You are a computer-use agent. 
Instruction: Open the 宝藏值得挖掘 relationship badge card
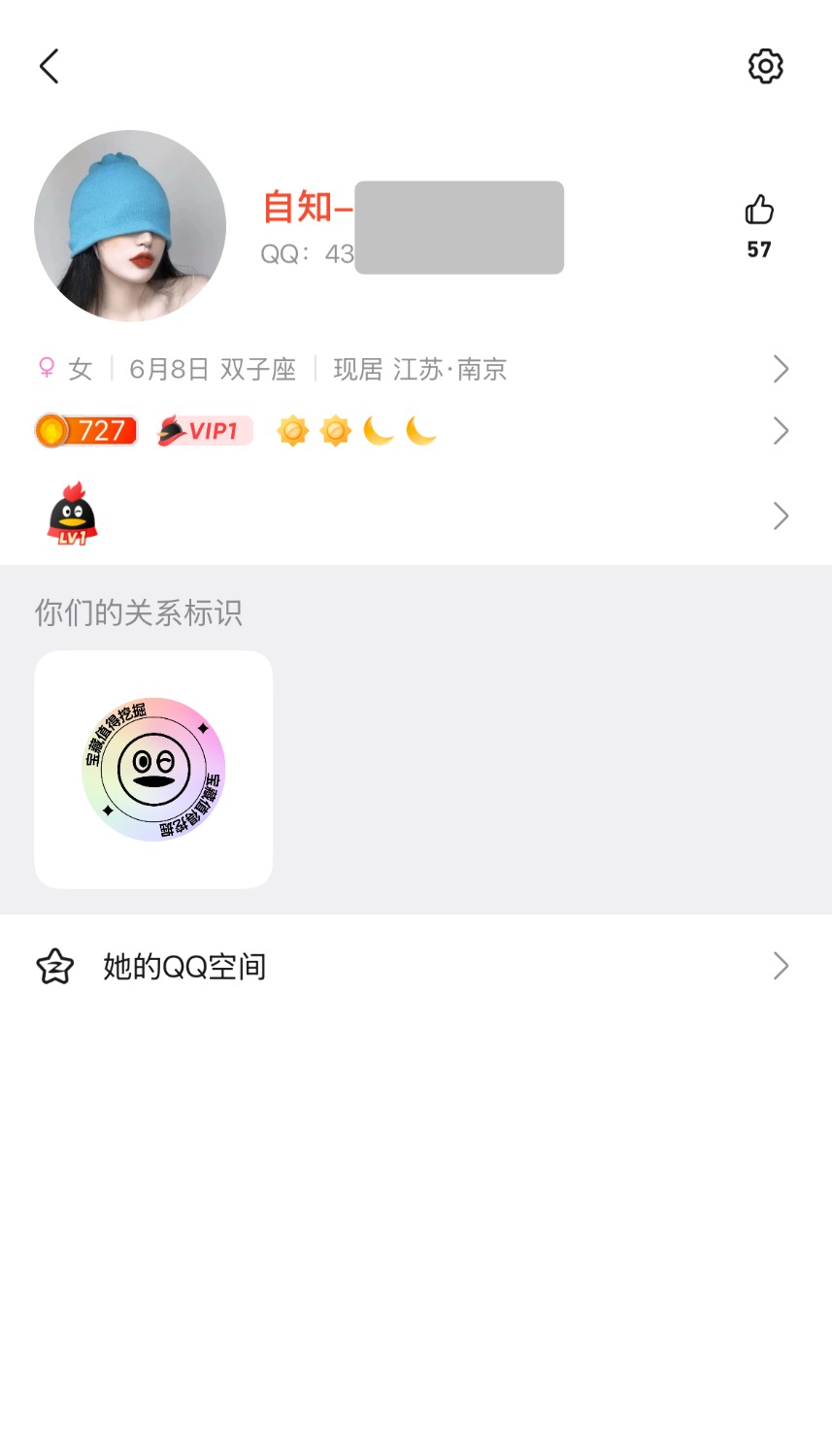tap(153, 770)
